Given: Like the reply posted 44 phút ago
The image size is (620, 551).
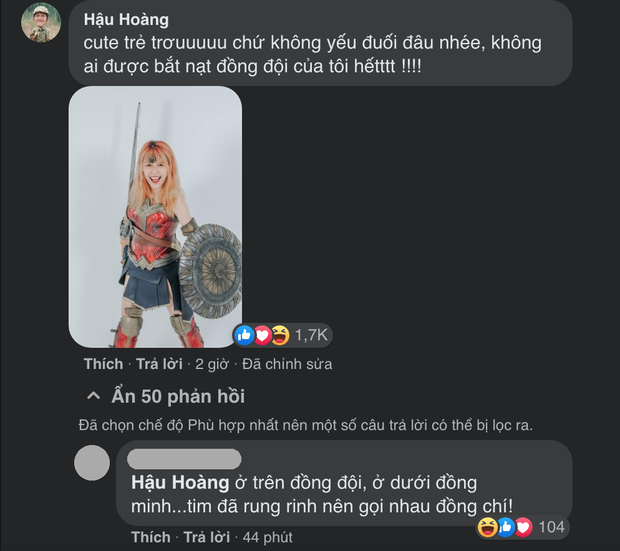Looking at the screenshot, I should pyautogui.click(x=151, y=537).
